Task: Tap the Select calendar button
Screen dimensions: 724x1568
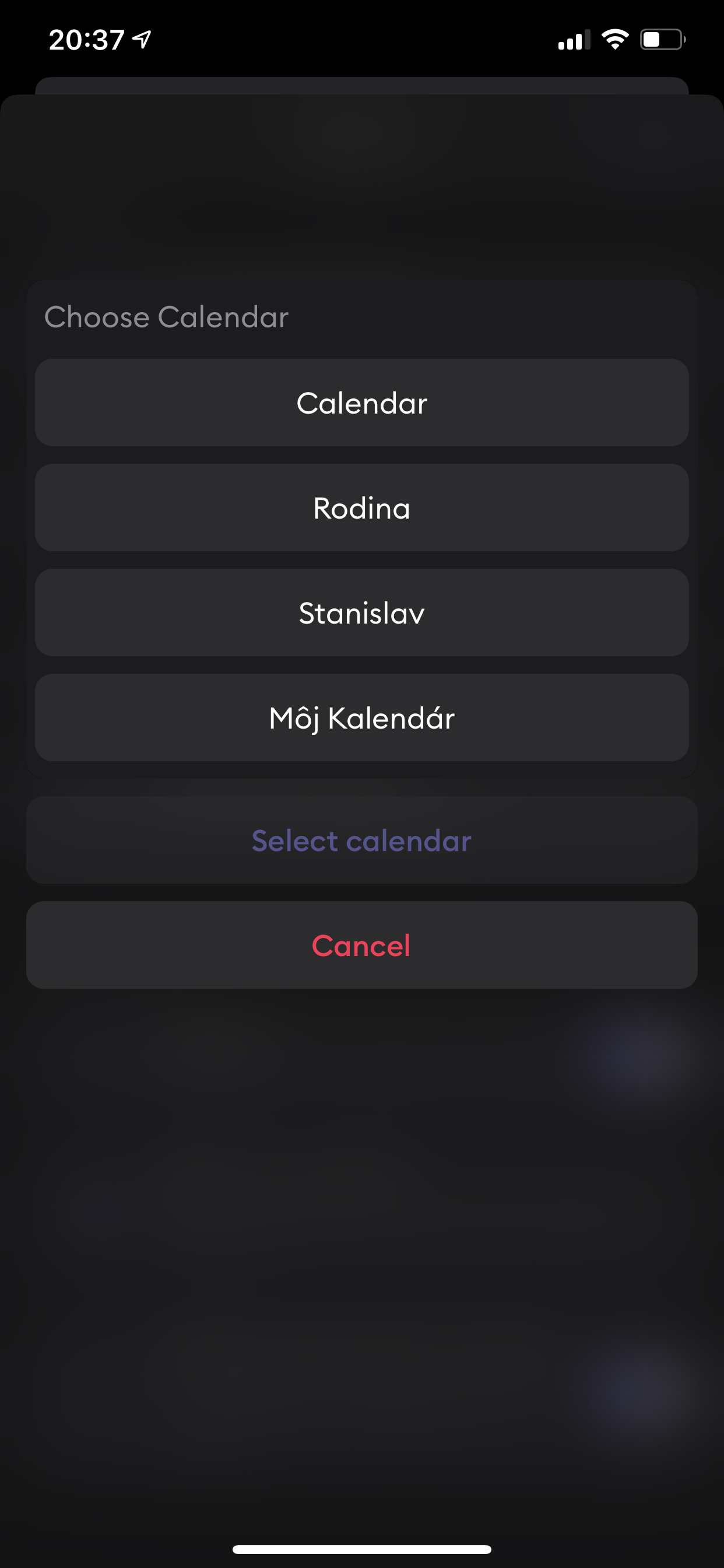Action: click(362, 840)
